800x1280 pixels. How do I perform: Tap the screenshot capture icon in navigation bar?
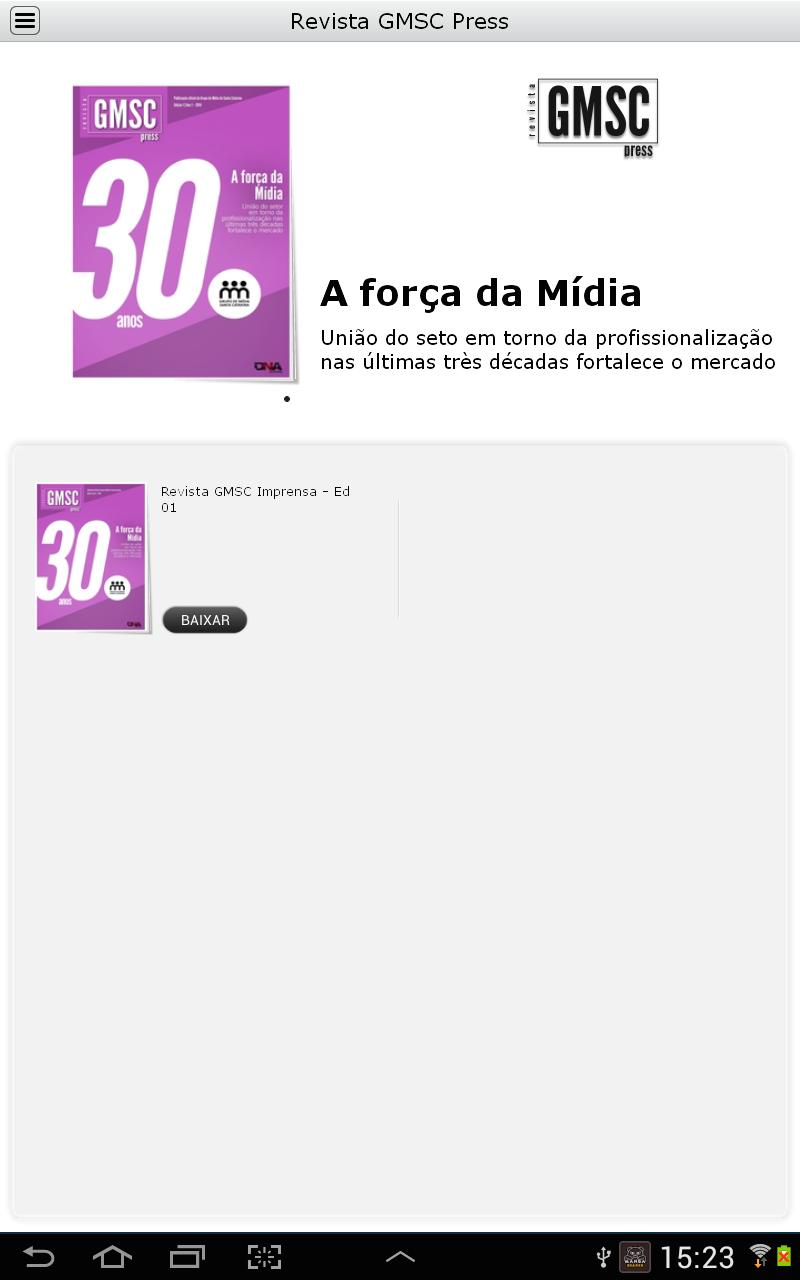tap(262, 1256)
